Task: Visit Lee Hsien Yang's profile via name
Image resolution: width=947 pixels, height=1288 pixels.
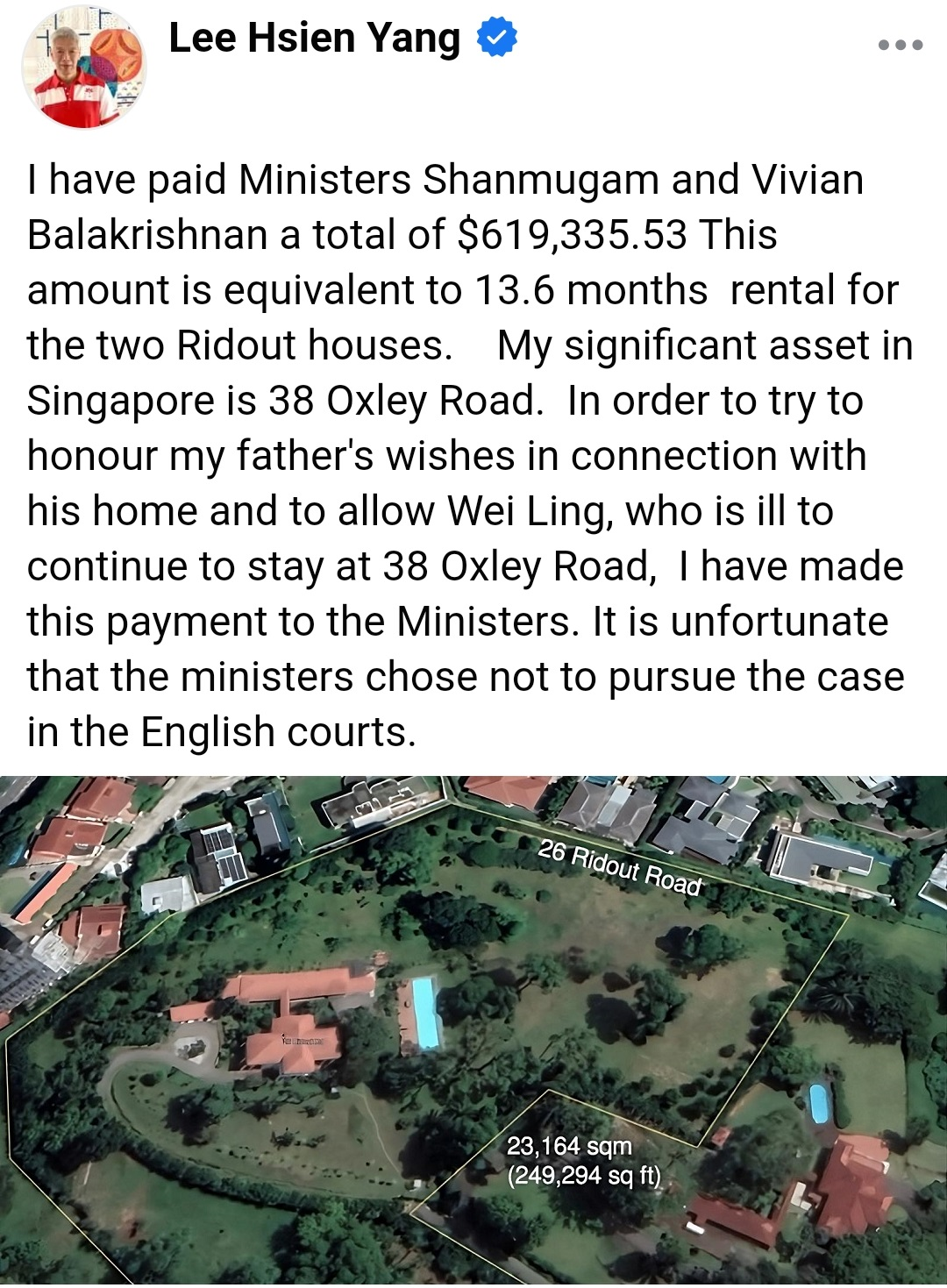Action: coord(314,39)
